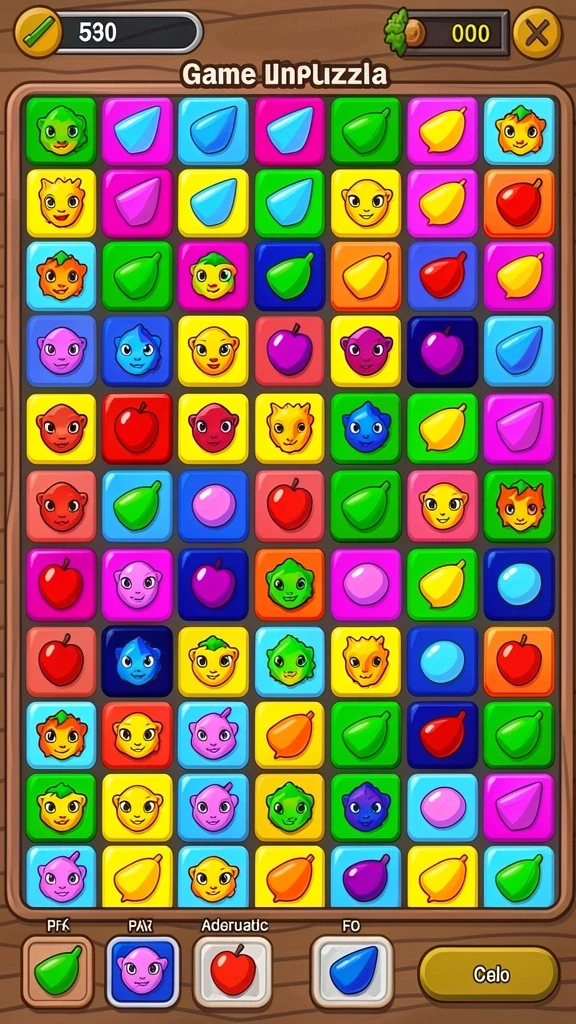Tap the green creature on orange tile

(290, 584)
